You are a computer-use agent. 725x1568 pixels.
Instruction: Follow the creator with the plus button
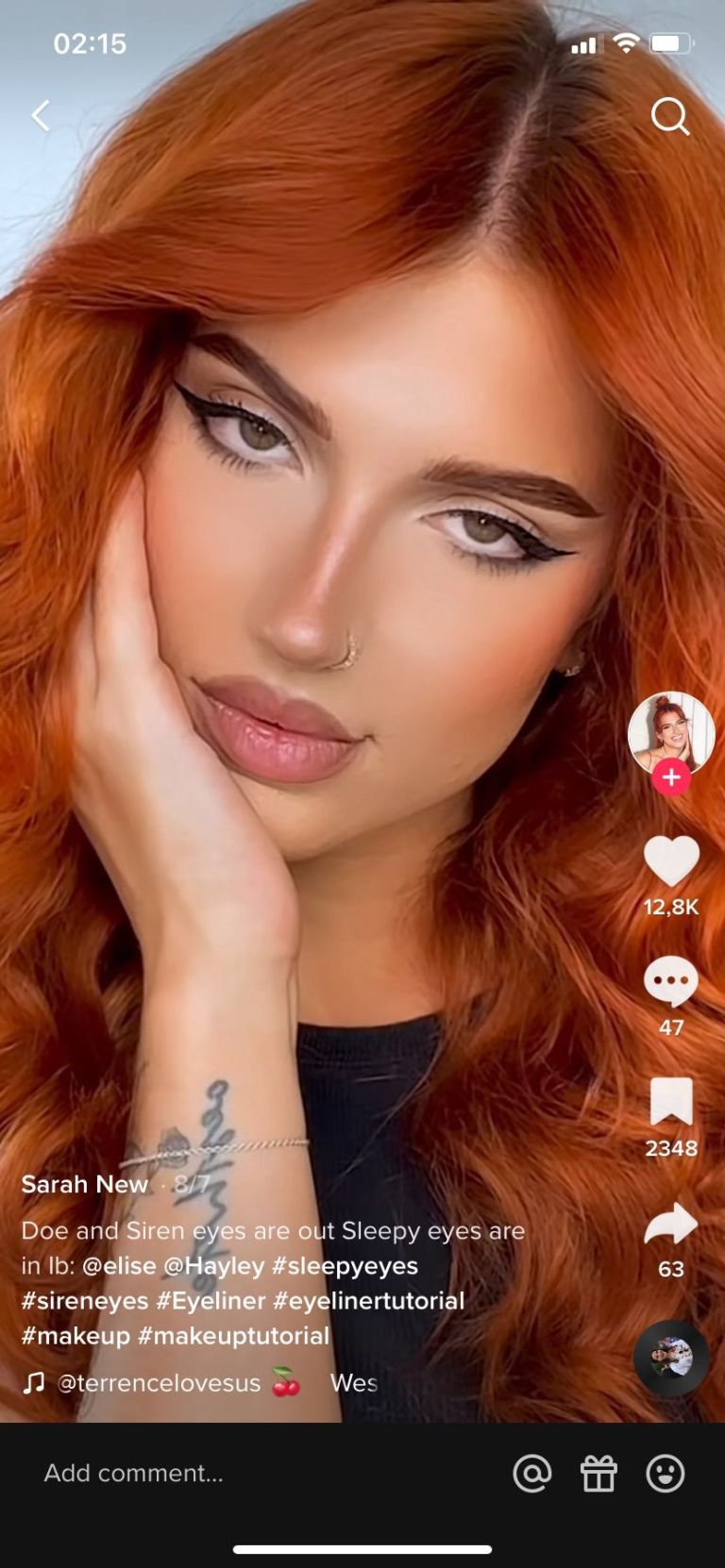[671, 777]
